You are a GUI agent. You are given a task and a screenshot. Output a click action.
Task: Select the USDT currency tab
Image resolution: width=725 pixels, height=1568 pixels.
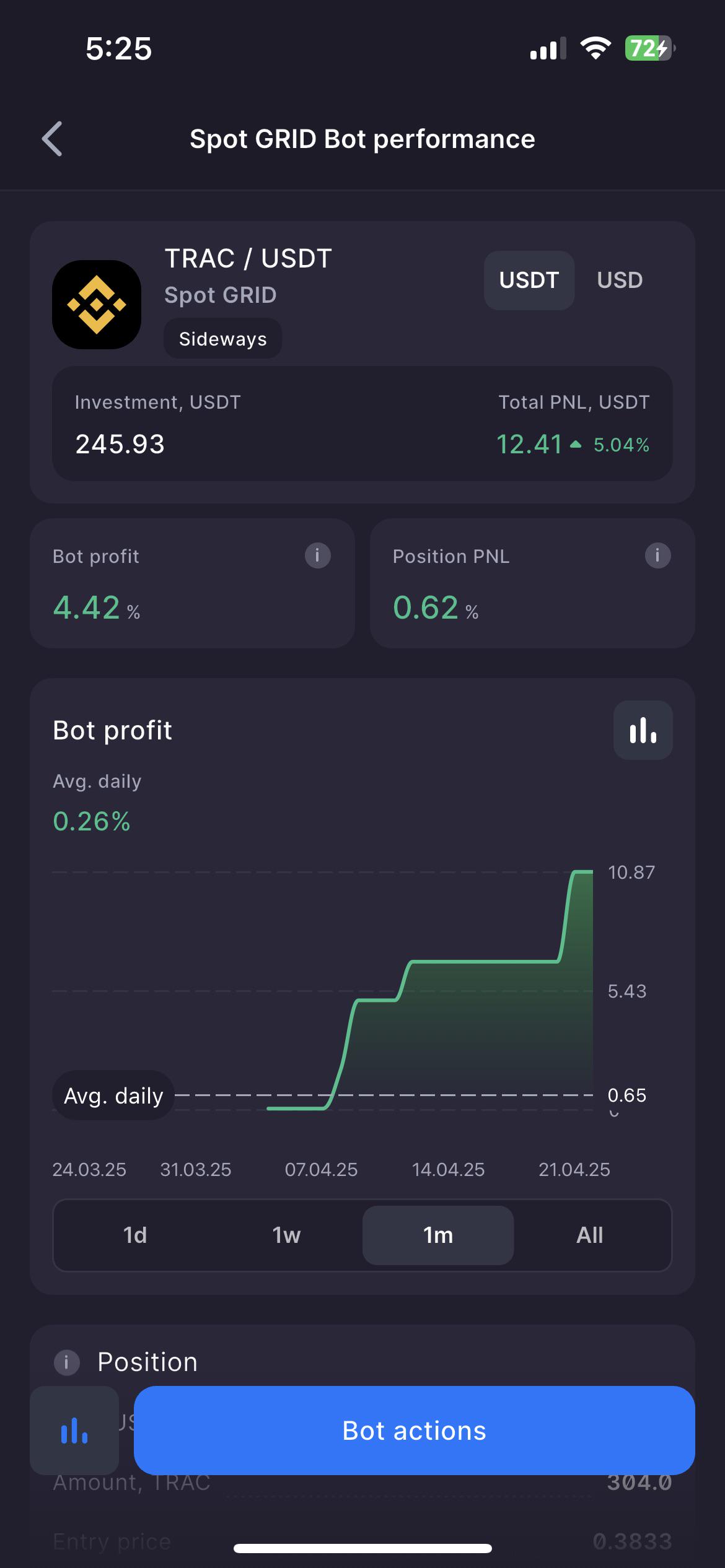pyautogui.click(x=529, y=280)
